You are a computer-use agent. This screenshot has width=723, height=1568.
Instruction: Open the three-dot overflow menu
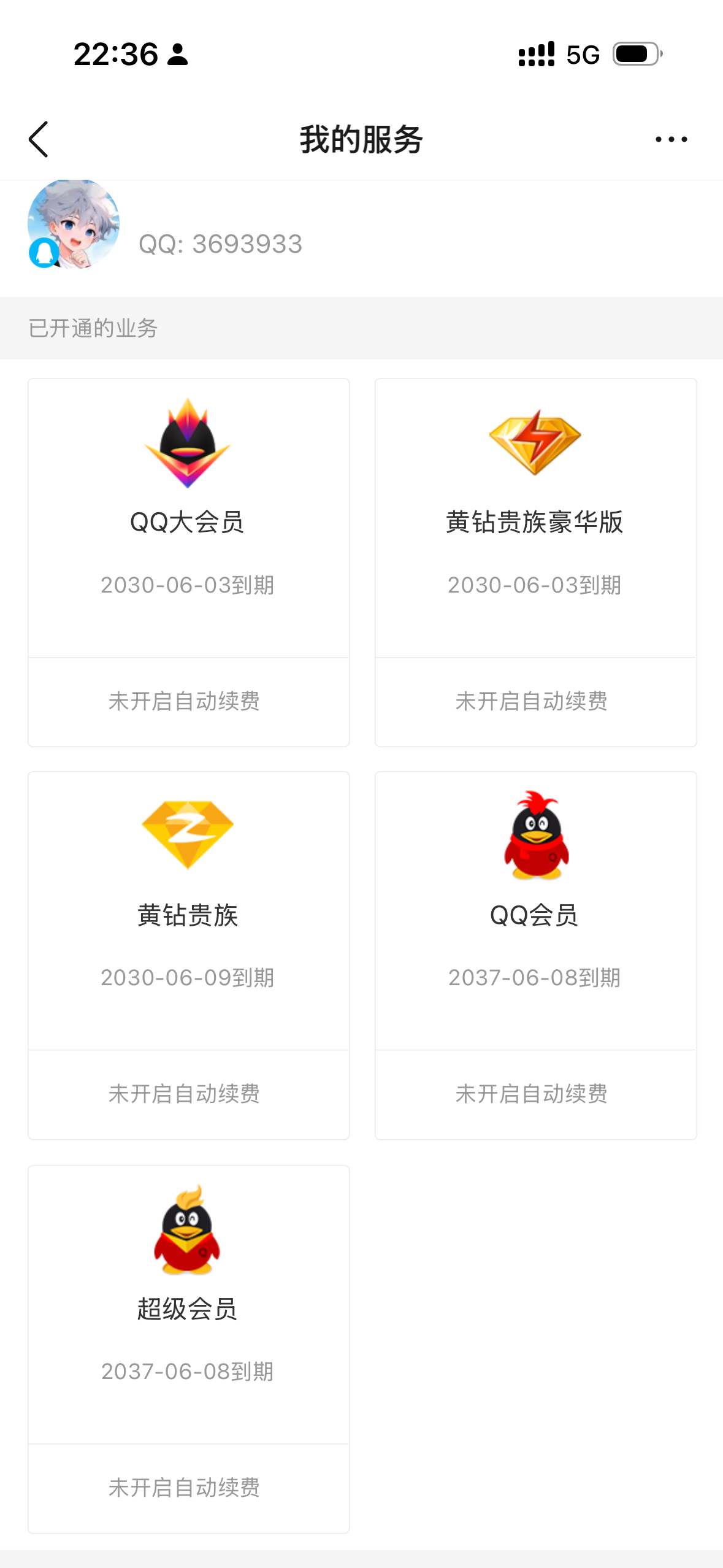pos(671,139)
